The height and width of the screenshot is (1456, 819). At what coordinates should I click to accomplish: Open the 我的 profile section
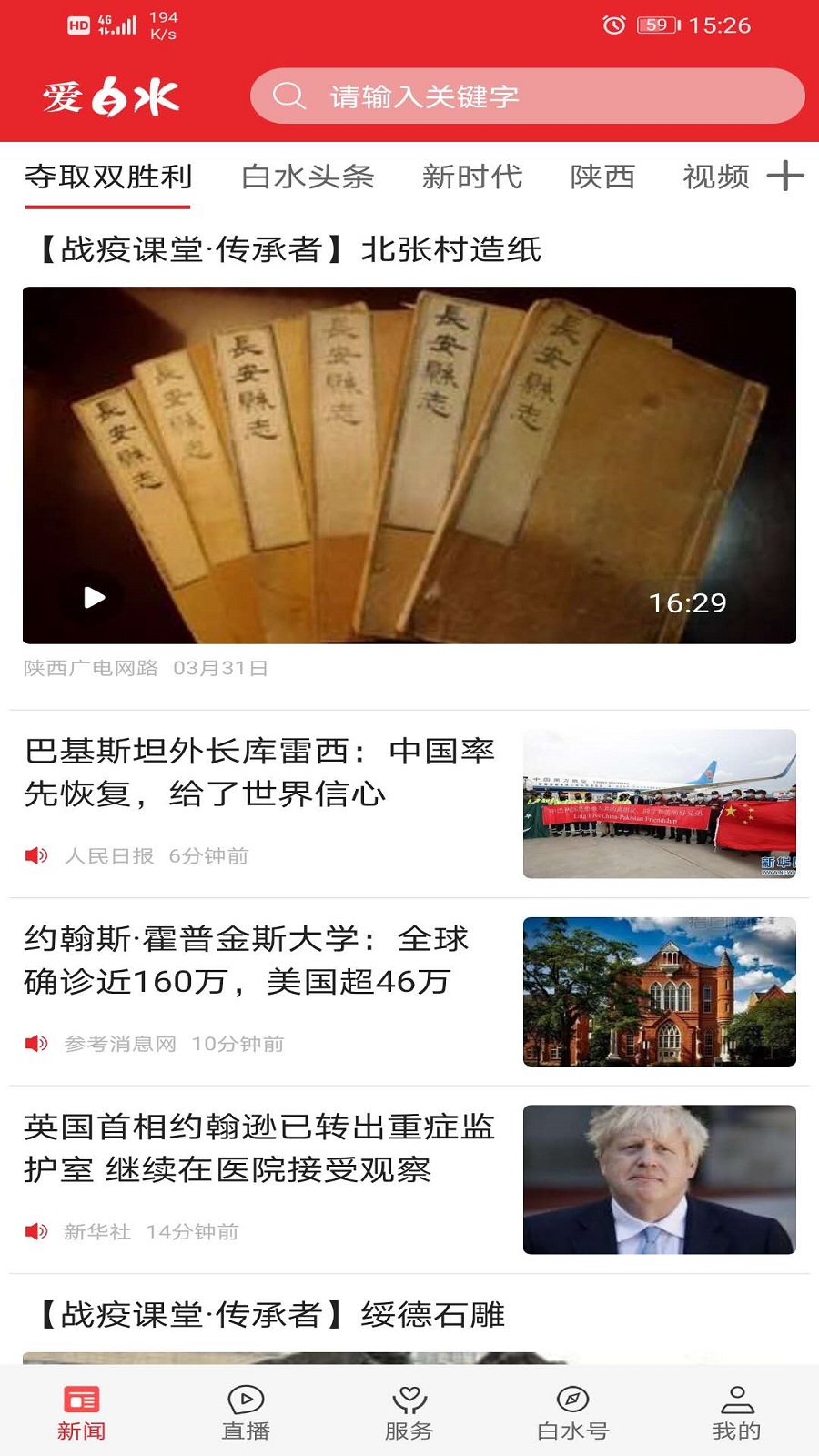point(735,1406)
